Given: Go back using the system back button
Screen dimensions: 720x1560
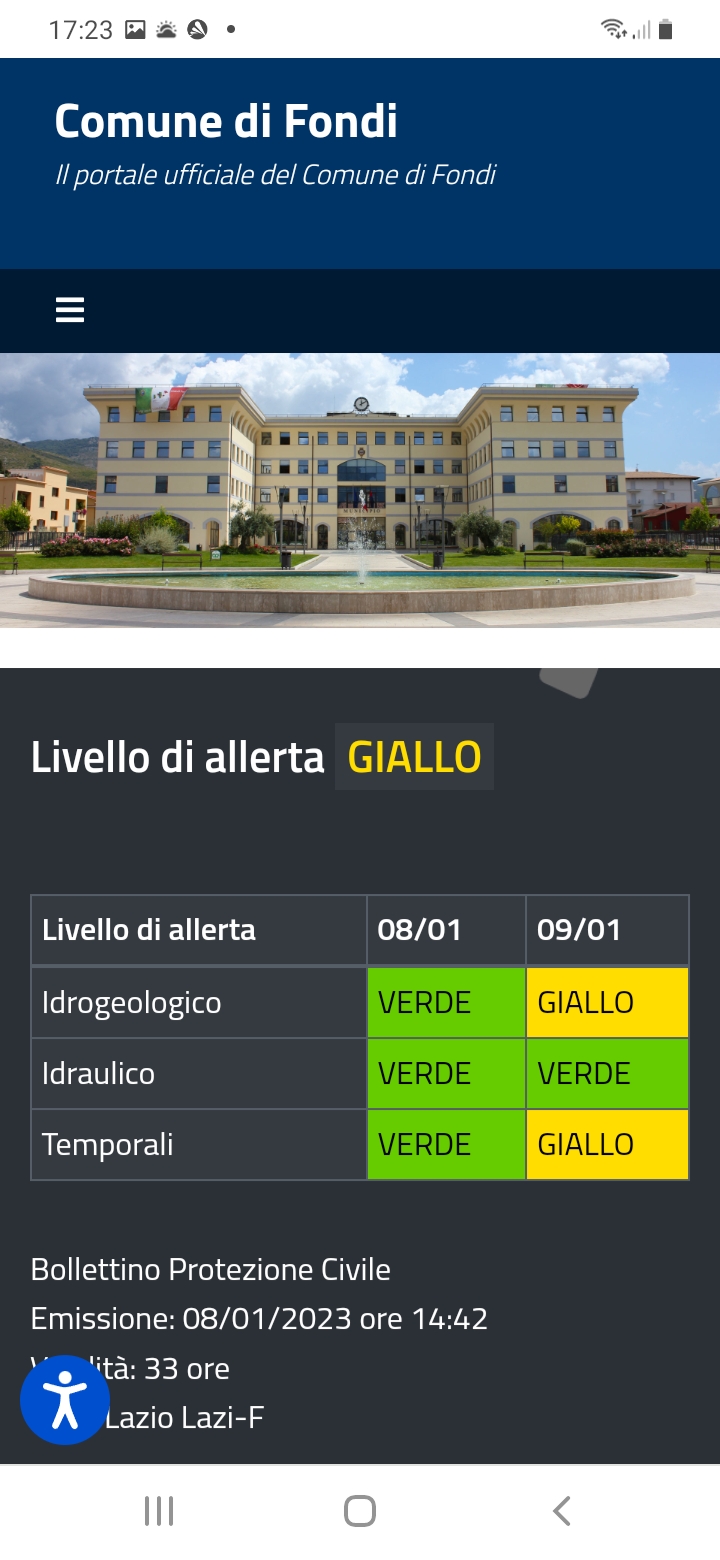Looking at the screenshot, I should tap(562, 1510).
